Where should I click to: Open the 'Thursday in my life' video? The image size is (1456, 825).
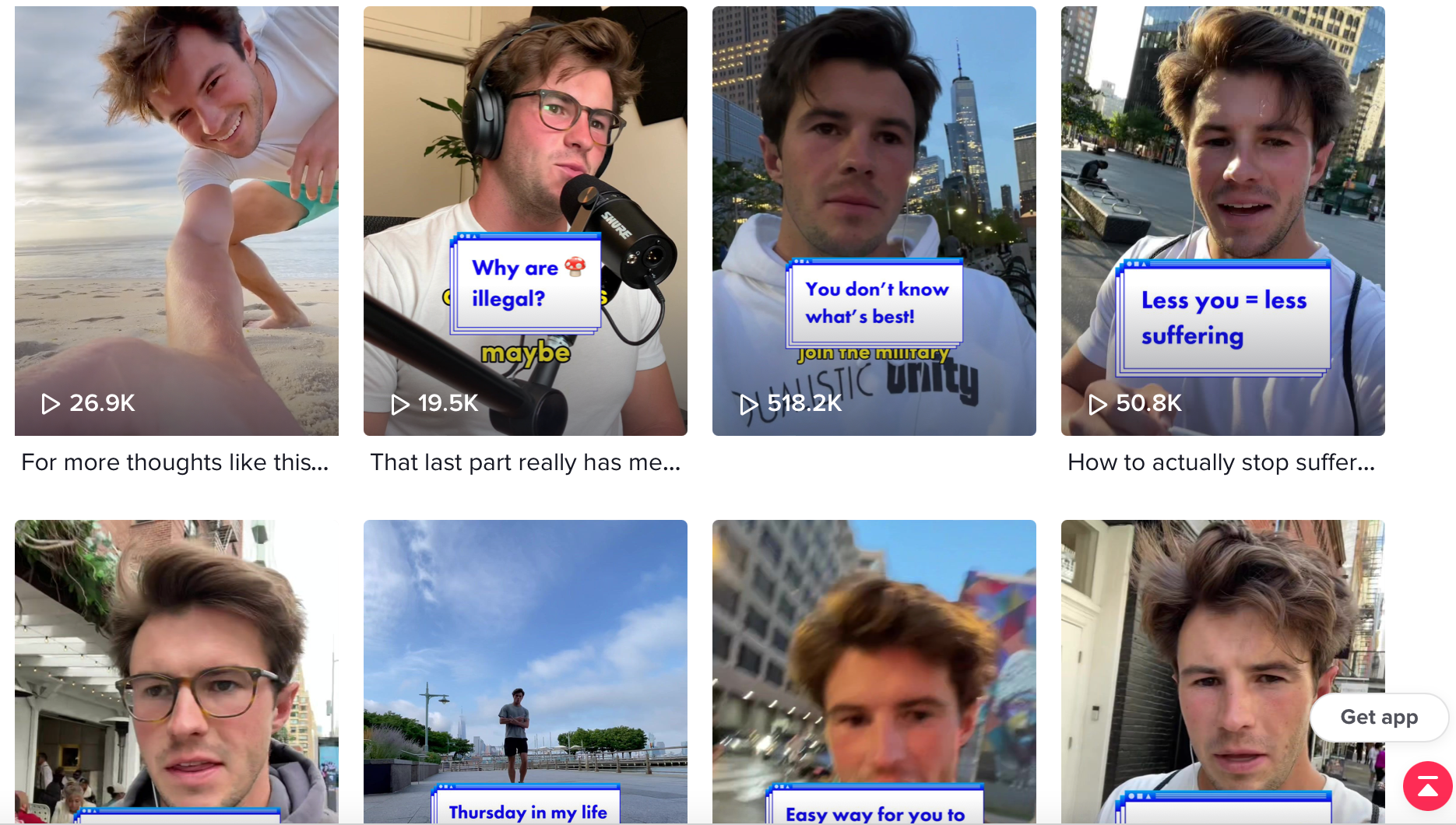tap(526, 669)
